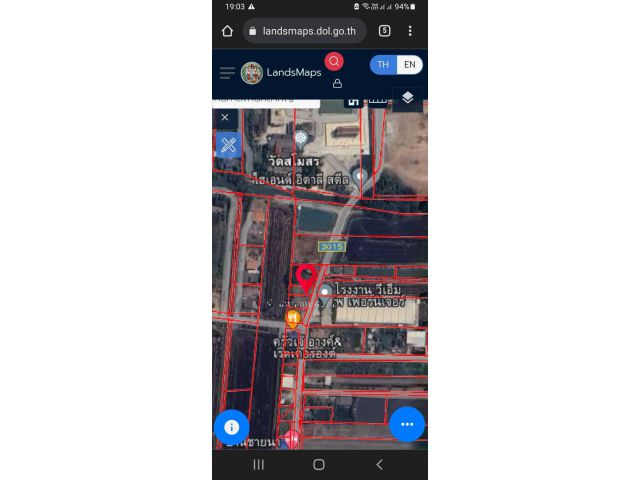This screenshot has width=640, height=480.
Task: Tap the red search button
Action: (x=334, y=62)
